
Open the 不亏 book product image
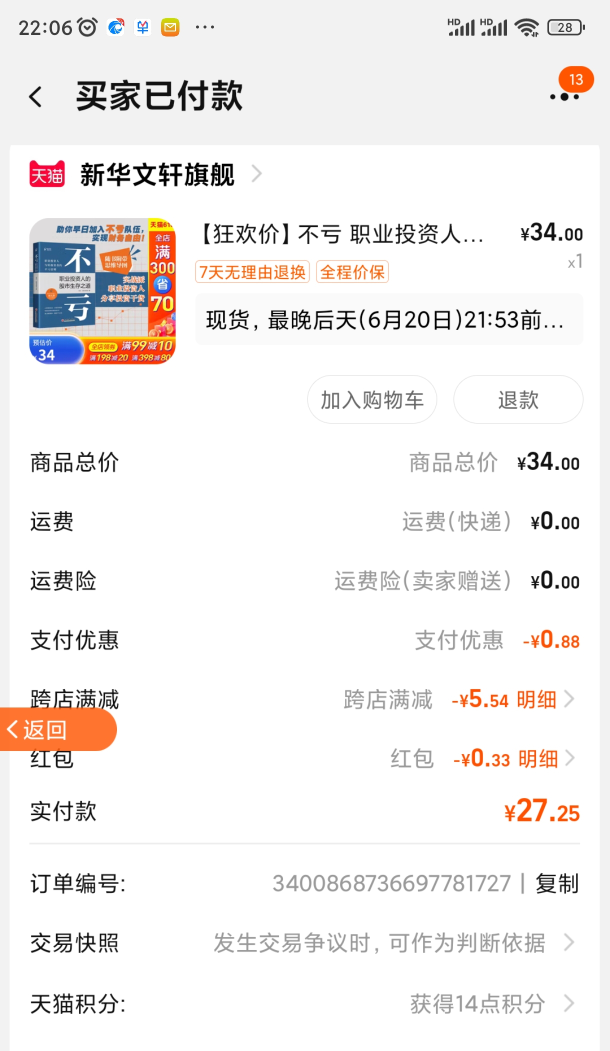(x=102, y=291)
